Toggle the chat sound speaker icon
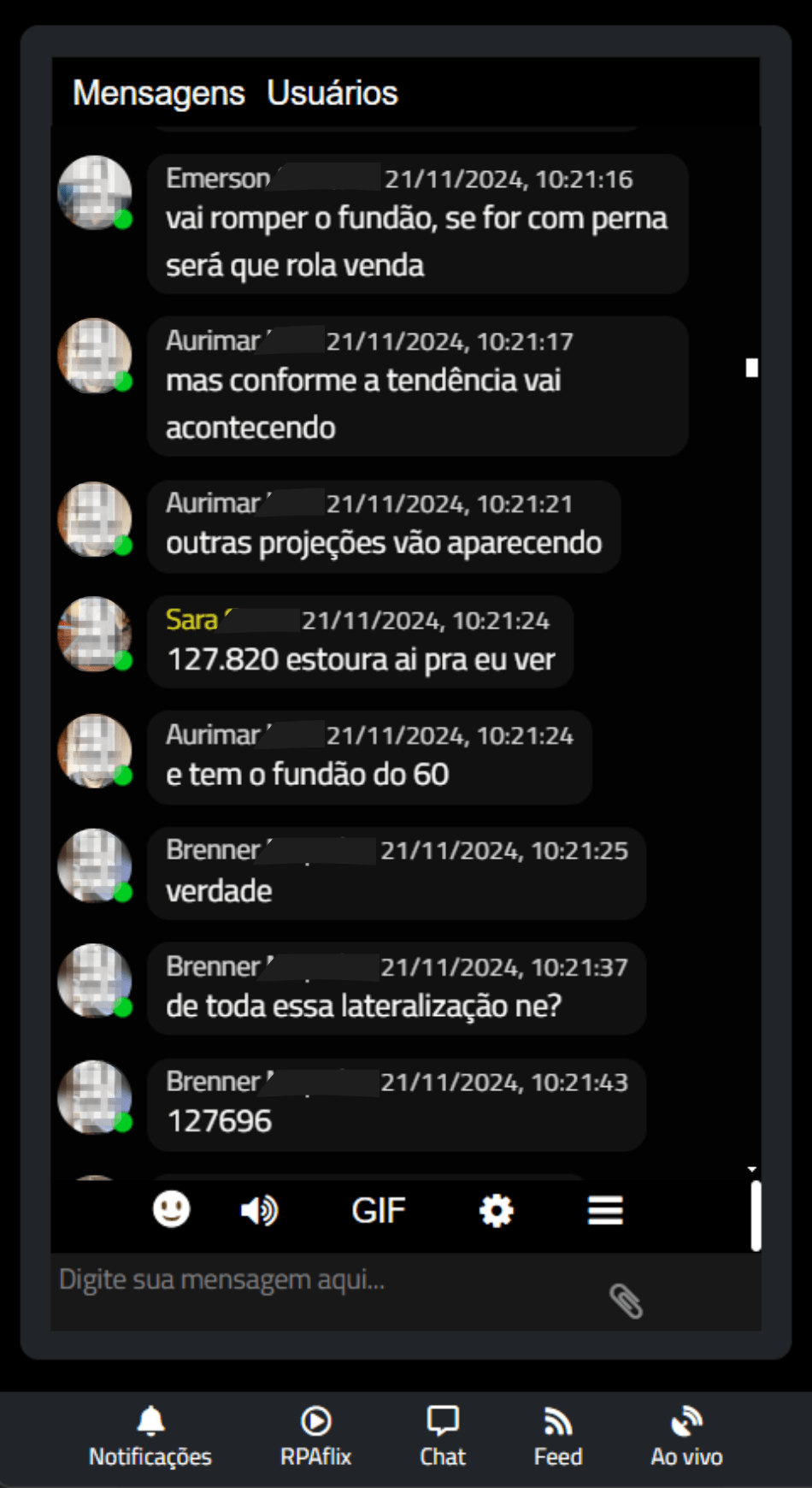The height and width of the screenshot is (1488, 812). coord(259,1210)
